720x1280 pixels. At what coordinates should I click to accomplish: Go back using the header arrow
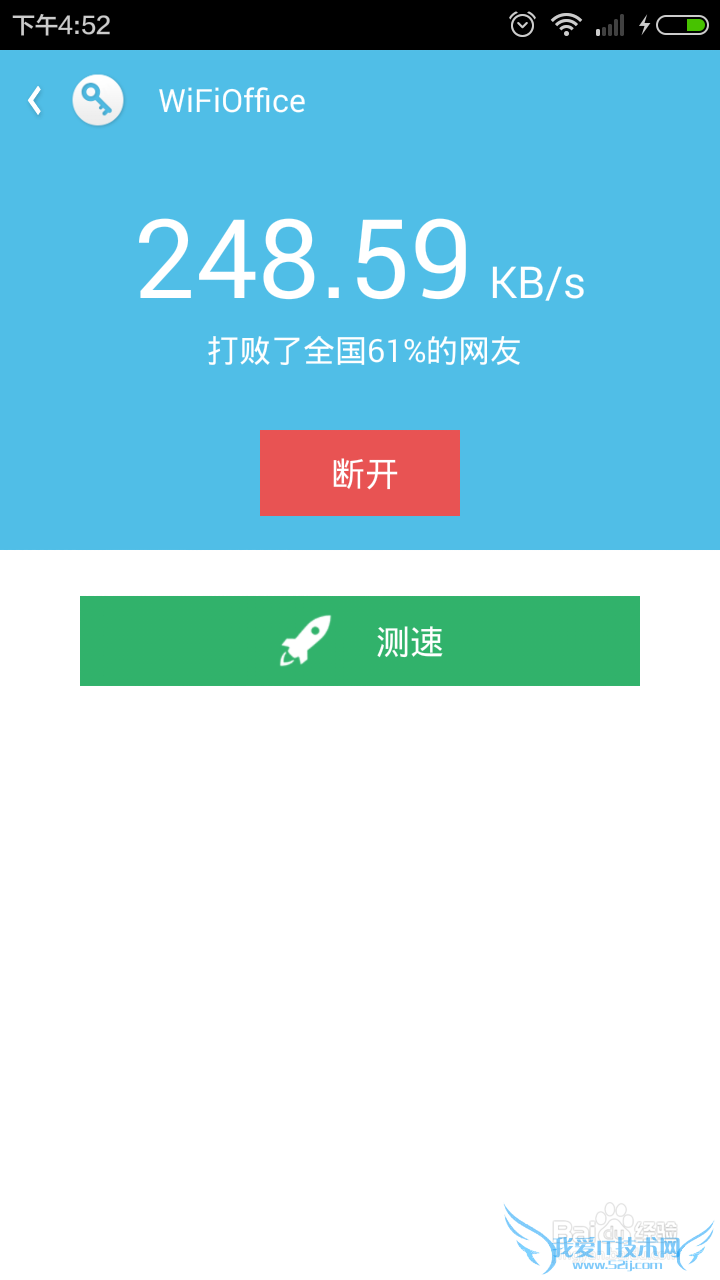[x=35, y=101]
